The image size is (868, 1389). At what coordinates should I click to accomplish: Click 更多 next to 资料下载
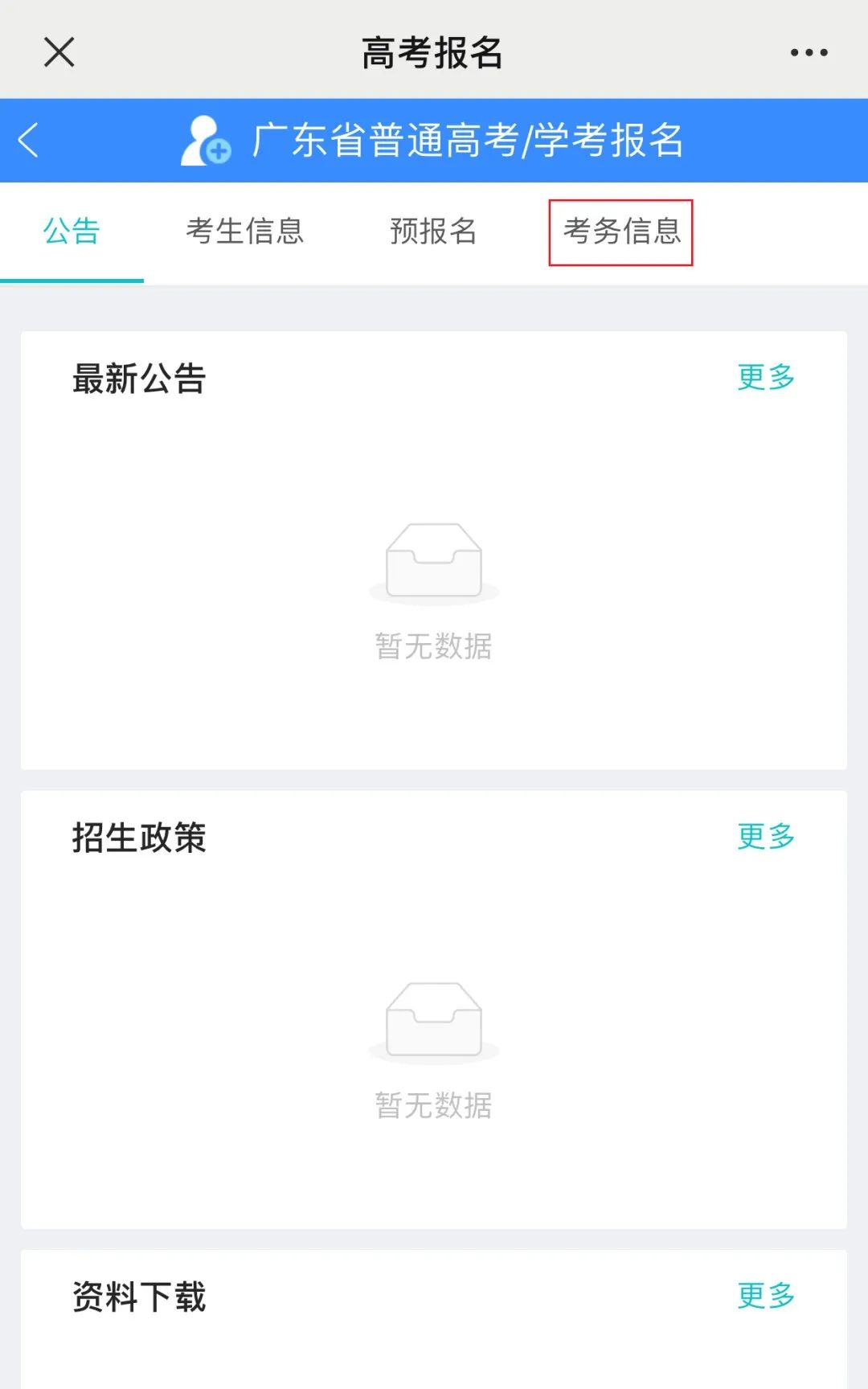pos(765,1295)
